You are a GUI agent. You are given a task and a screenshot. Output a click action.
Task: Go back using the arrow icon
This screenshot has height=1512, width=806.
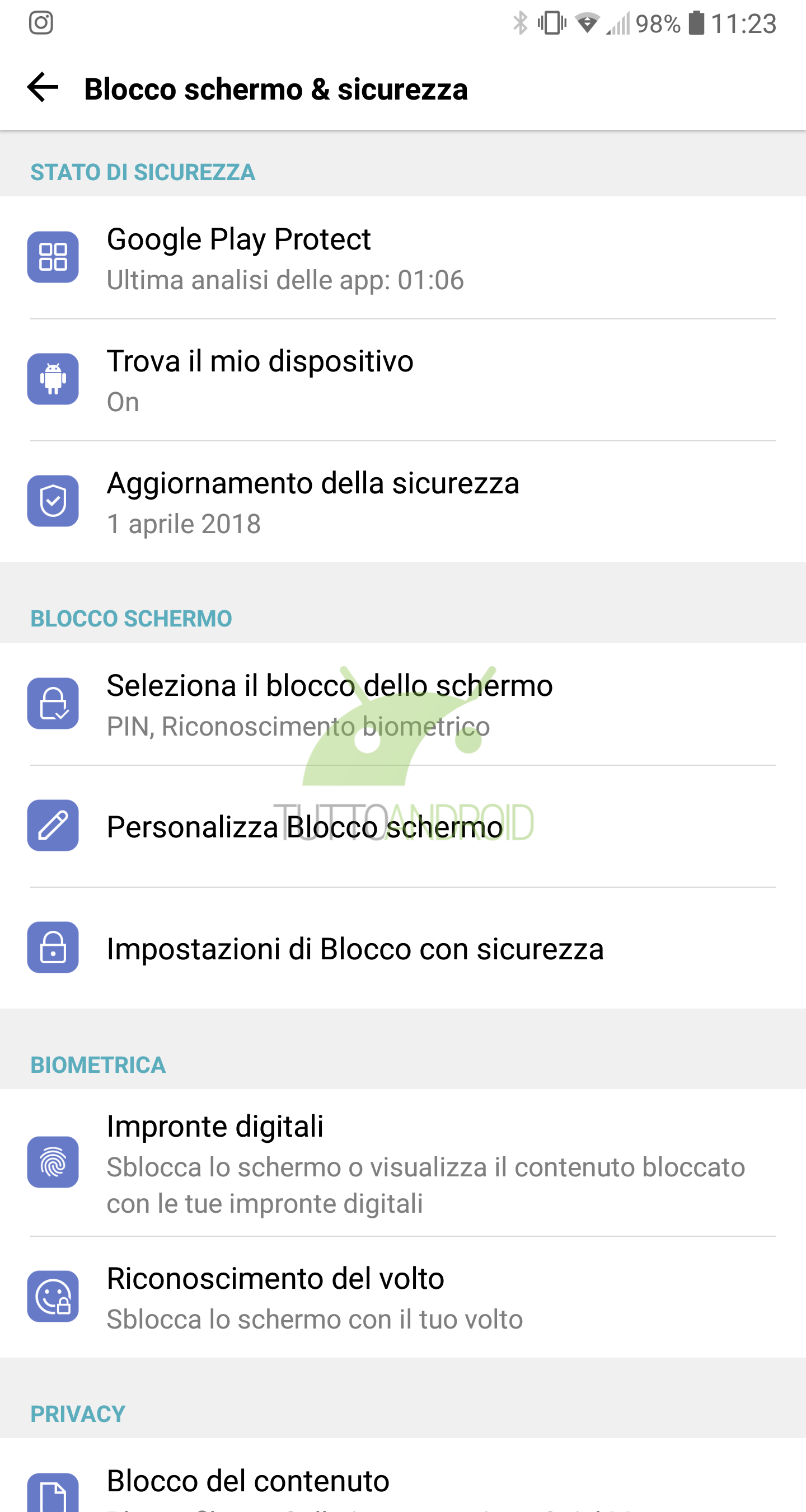[43, 88]
